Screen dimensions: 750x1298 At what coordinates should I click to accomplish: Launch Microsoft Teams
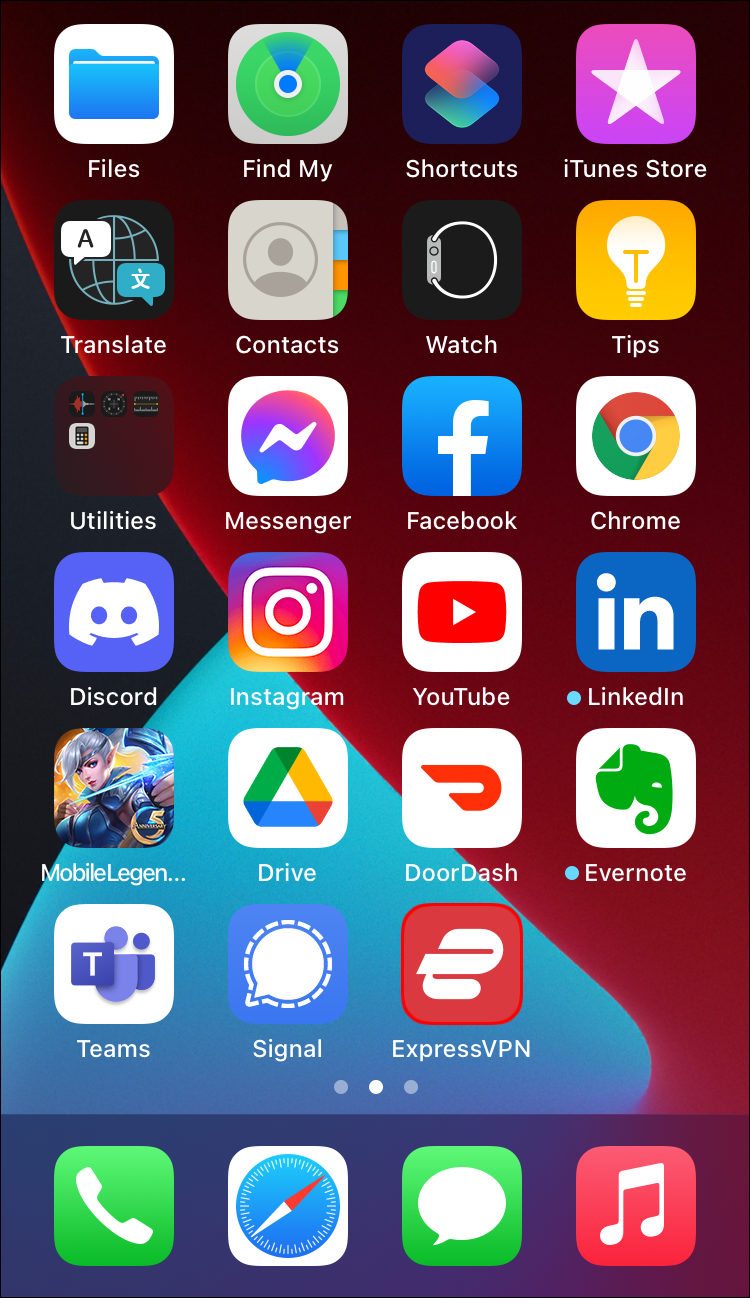[x=114, y=964]
